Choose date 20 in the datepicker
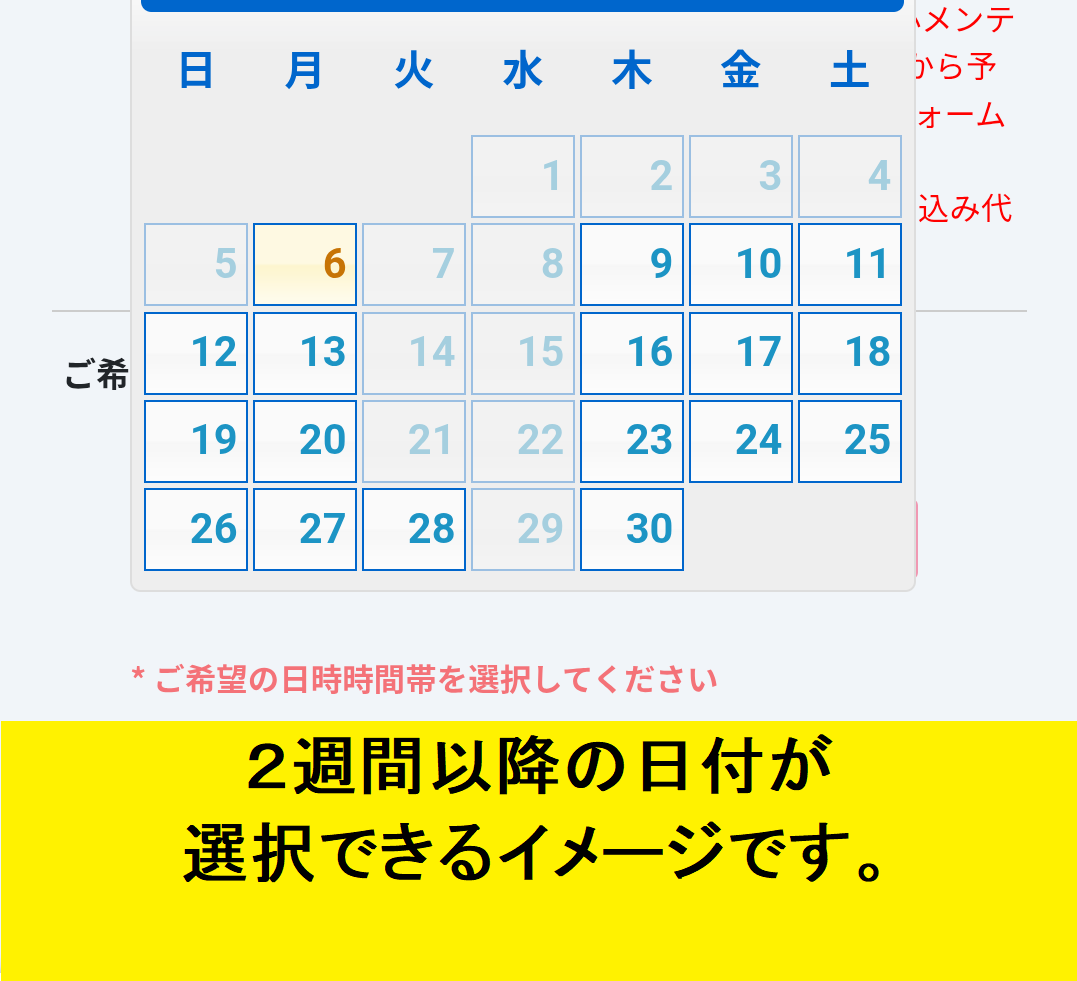 (x=305, y=441)
